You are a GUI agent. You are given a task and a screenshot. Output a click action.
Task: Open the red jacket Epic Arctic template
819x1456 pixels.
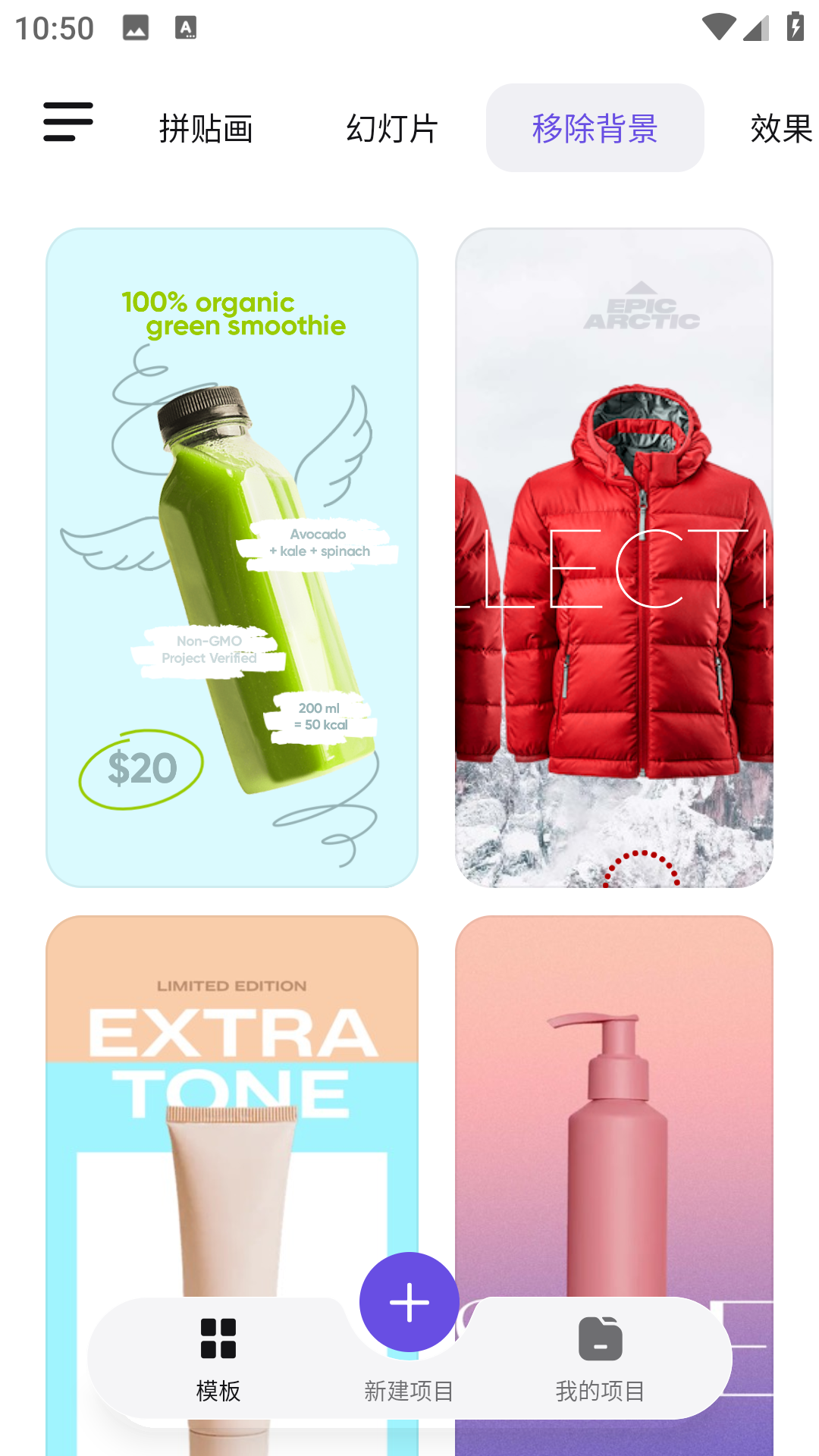pos(613,557)
